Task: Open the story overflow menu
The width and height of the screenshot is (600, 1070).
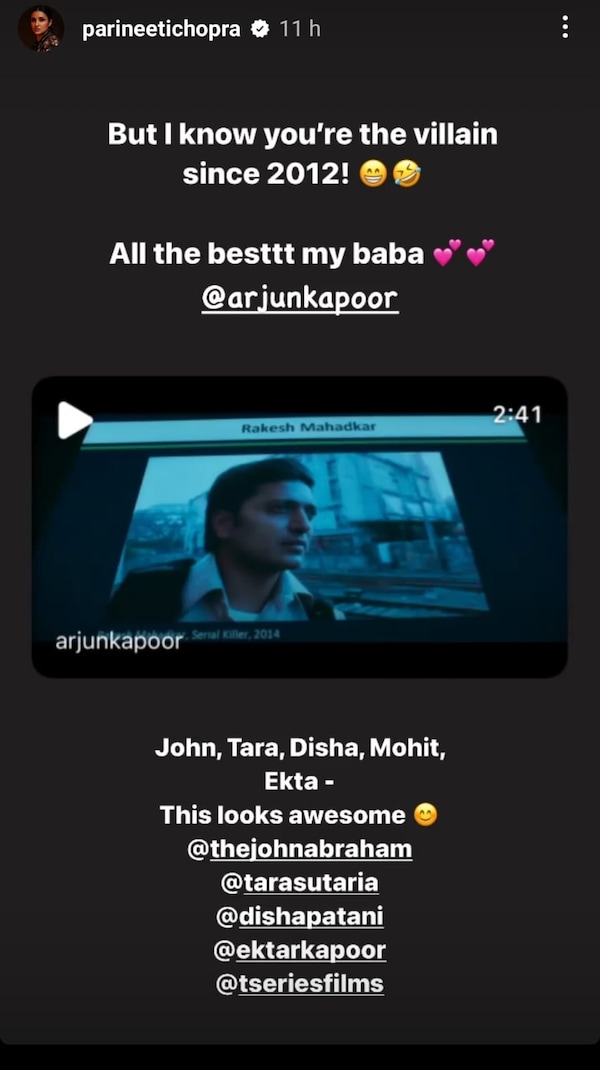Action: point(565,28)
